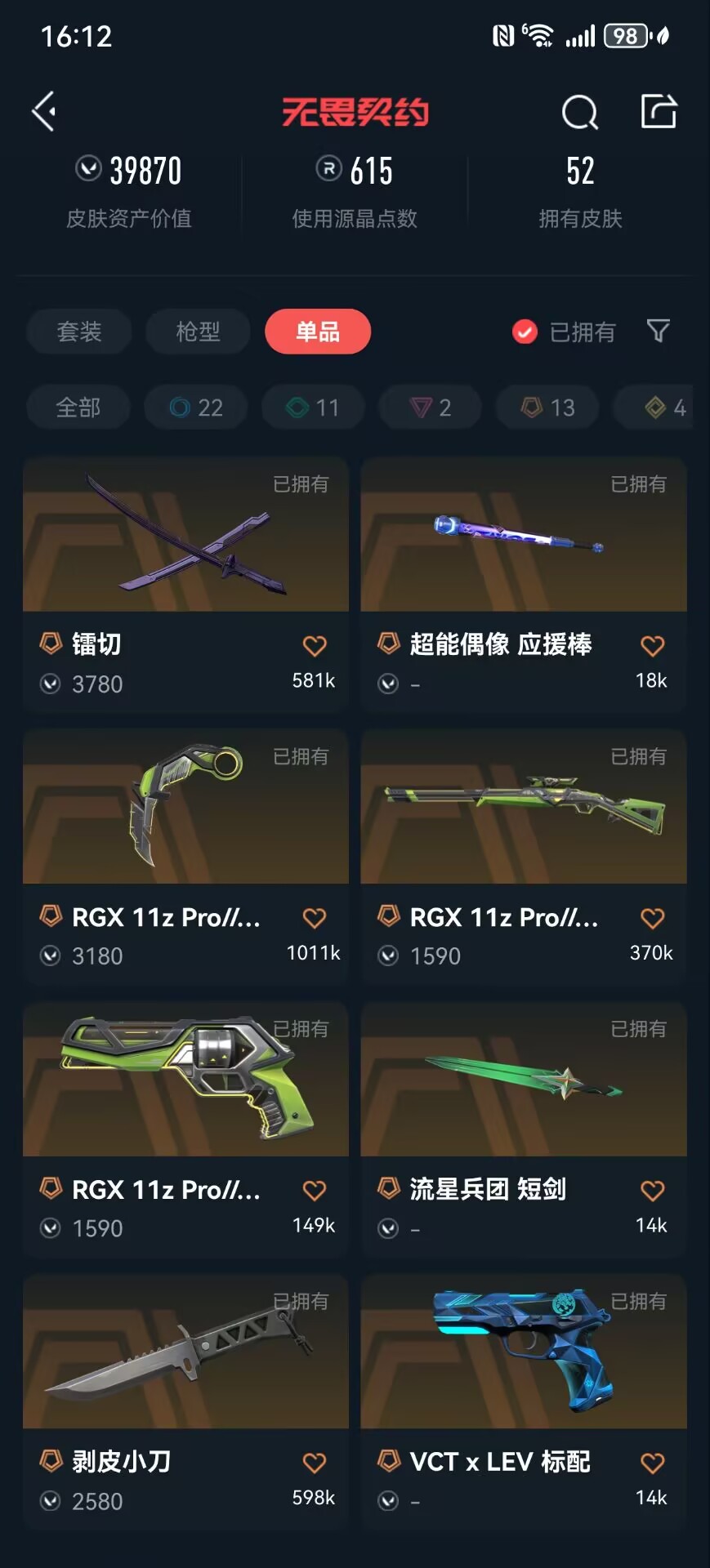The height and width of the screenshot is (1568, 710).
Task: Filter by the green tier chip 11
Action: pyautogui.click(x=313, y=407)
